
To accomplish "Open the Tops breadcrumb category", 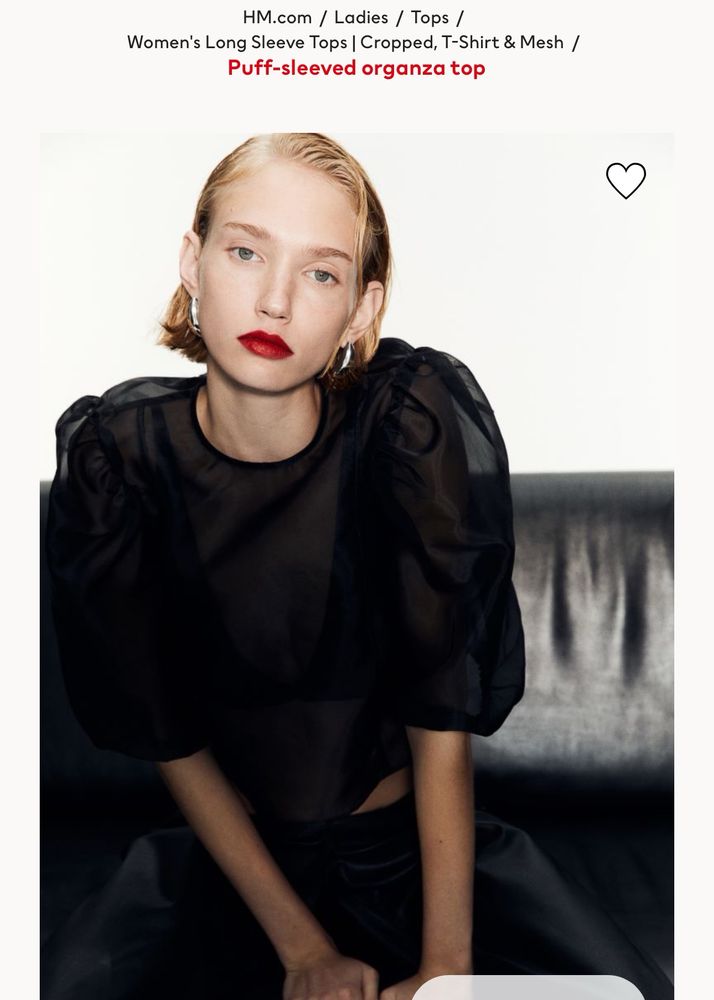I will pyautogui.click(x=430, y=17).
